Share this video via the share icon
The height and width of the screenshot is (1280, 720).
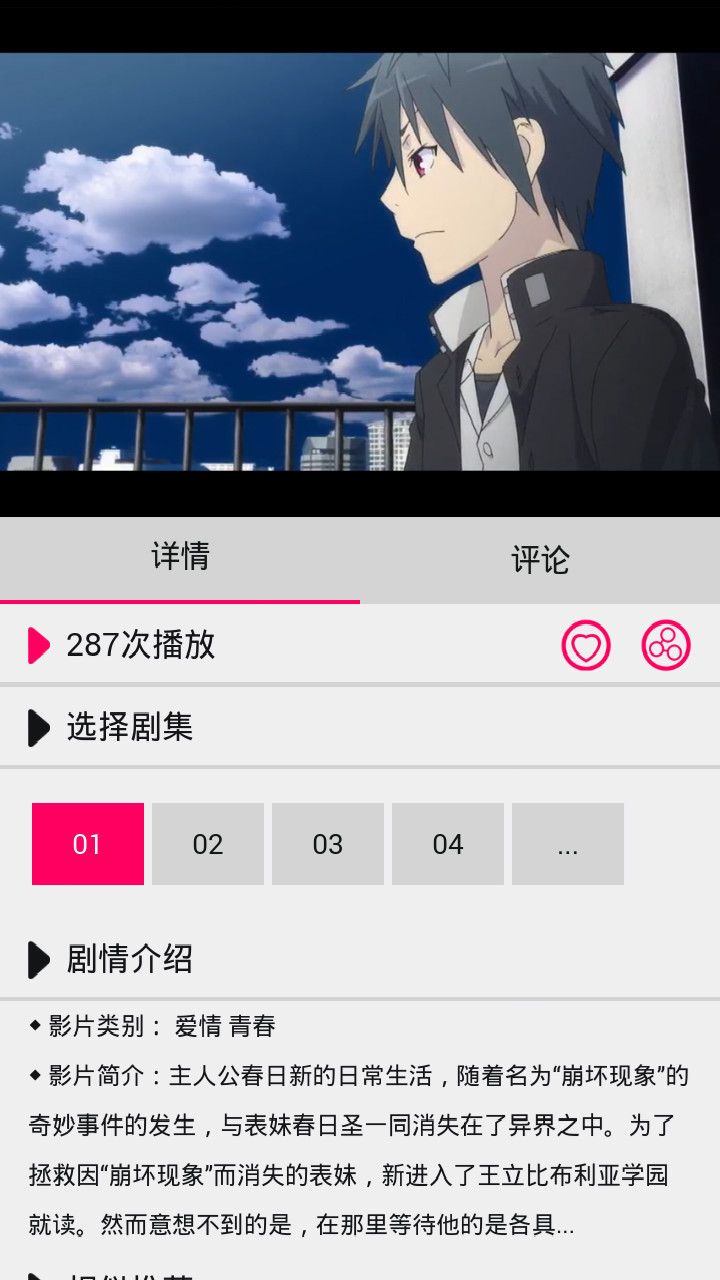point(666,646)
